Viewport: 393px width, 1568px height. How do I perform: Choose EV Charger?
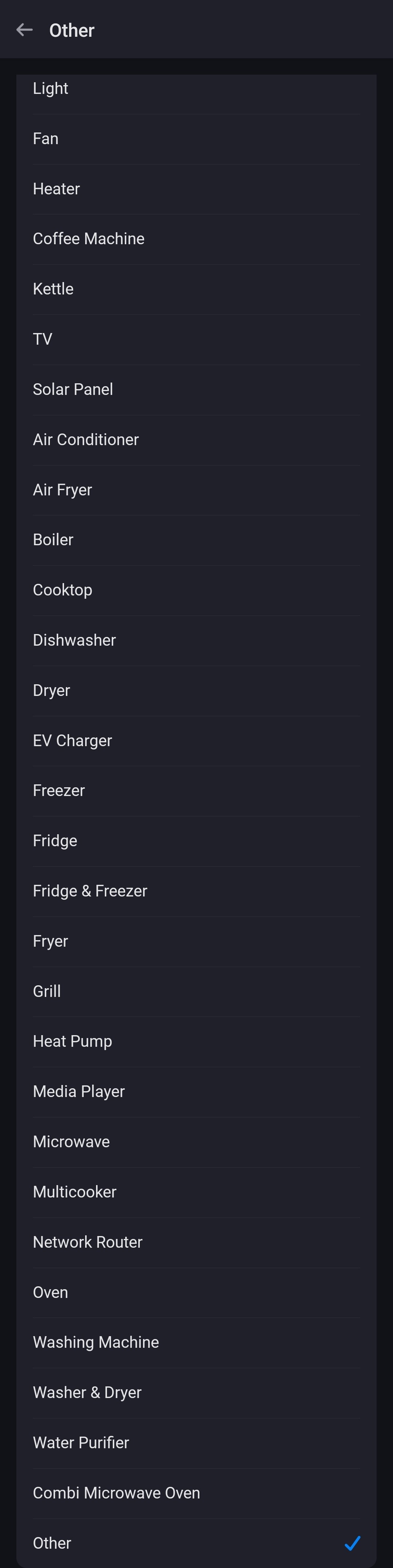click(x=72, y=741)
